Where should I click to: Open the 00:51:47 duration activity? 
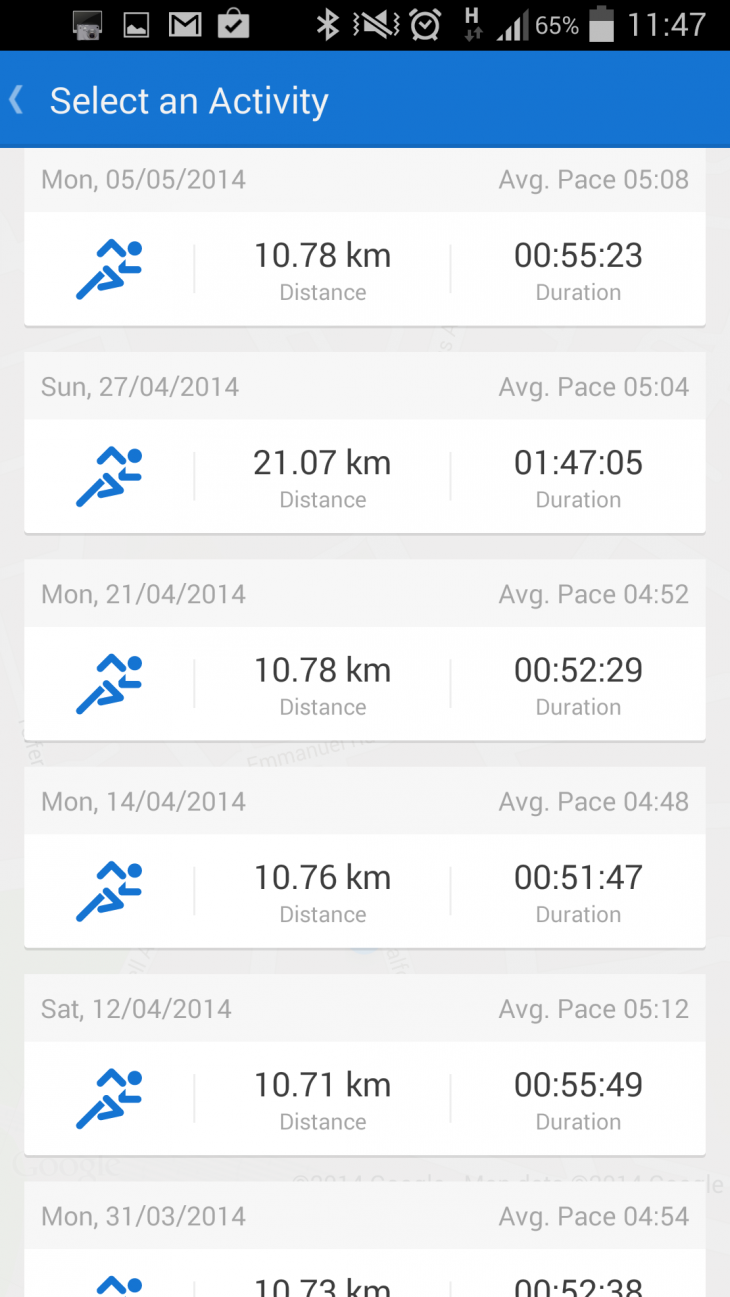tap(578, 877)
